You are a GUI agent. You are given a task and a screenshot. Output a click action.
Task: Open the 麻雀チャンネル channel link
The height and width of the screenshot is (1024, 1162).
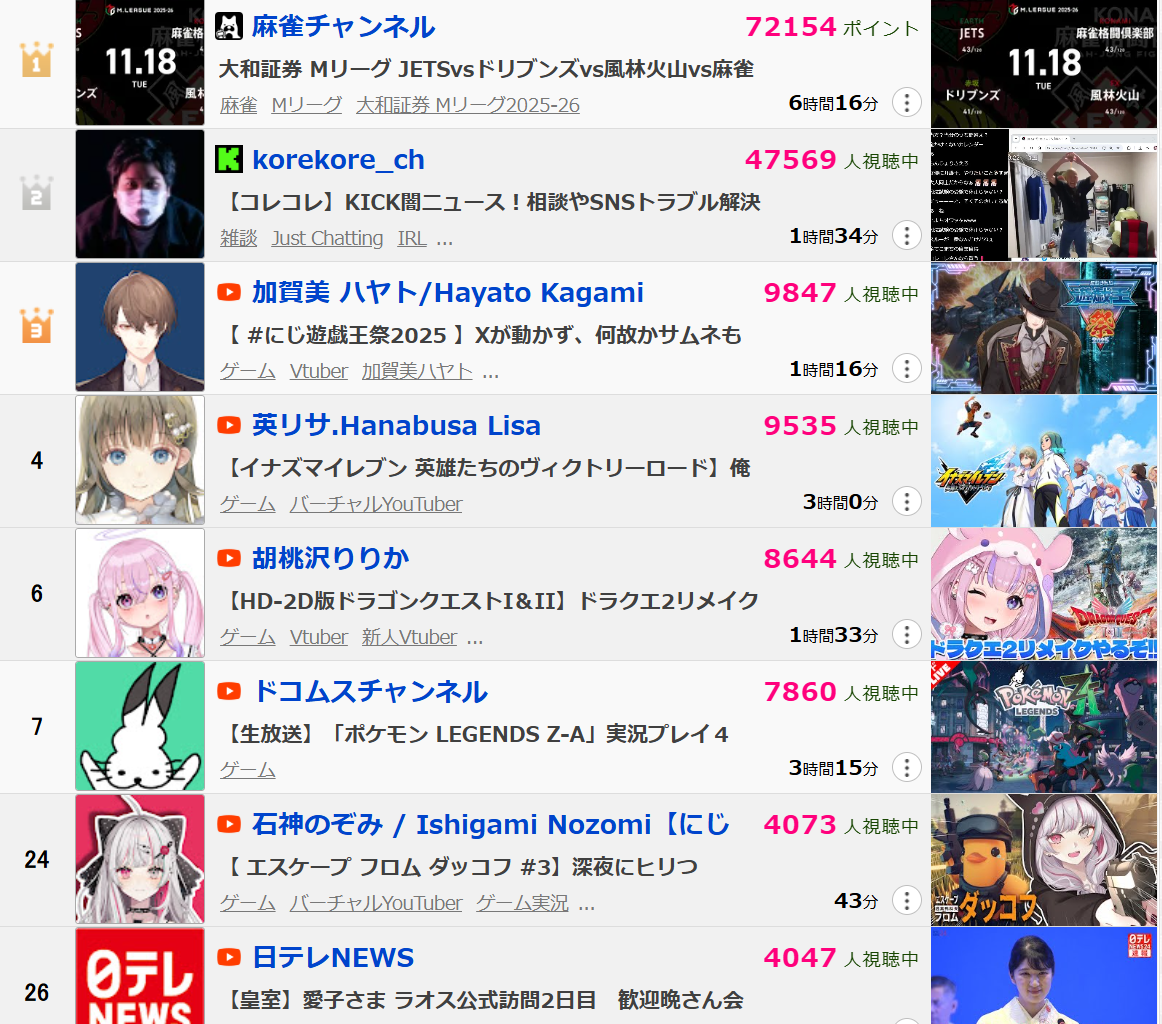(x=342, y=27)
